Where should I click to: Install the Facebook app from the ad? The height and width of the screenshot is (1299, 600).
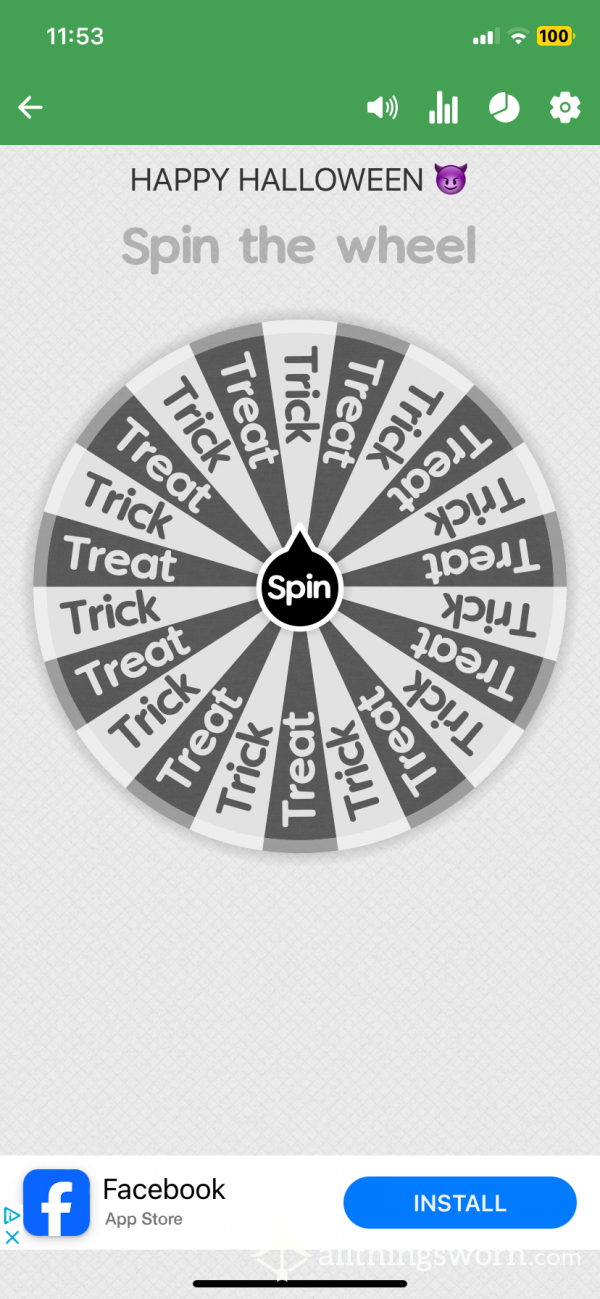pyautogui.click(x=460, y=1203)
